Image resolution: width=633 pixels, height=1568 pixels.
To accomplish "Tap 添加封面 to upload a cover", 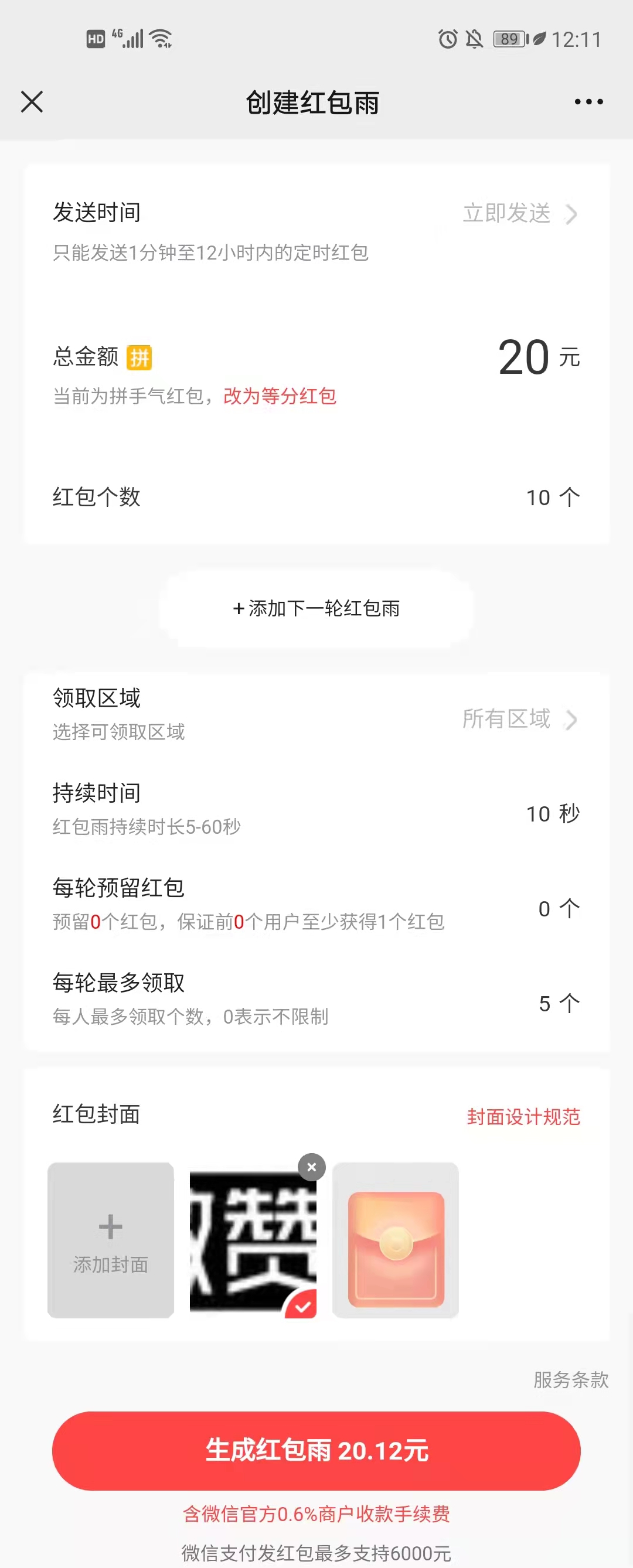I will [111, 1240].
